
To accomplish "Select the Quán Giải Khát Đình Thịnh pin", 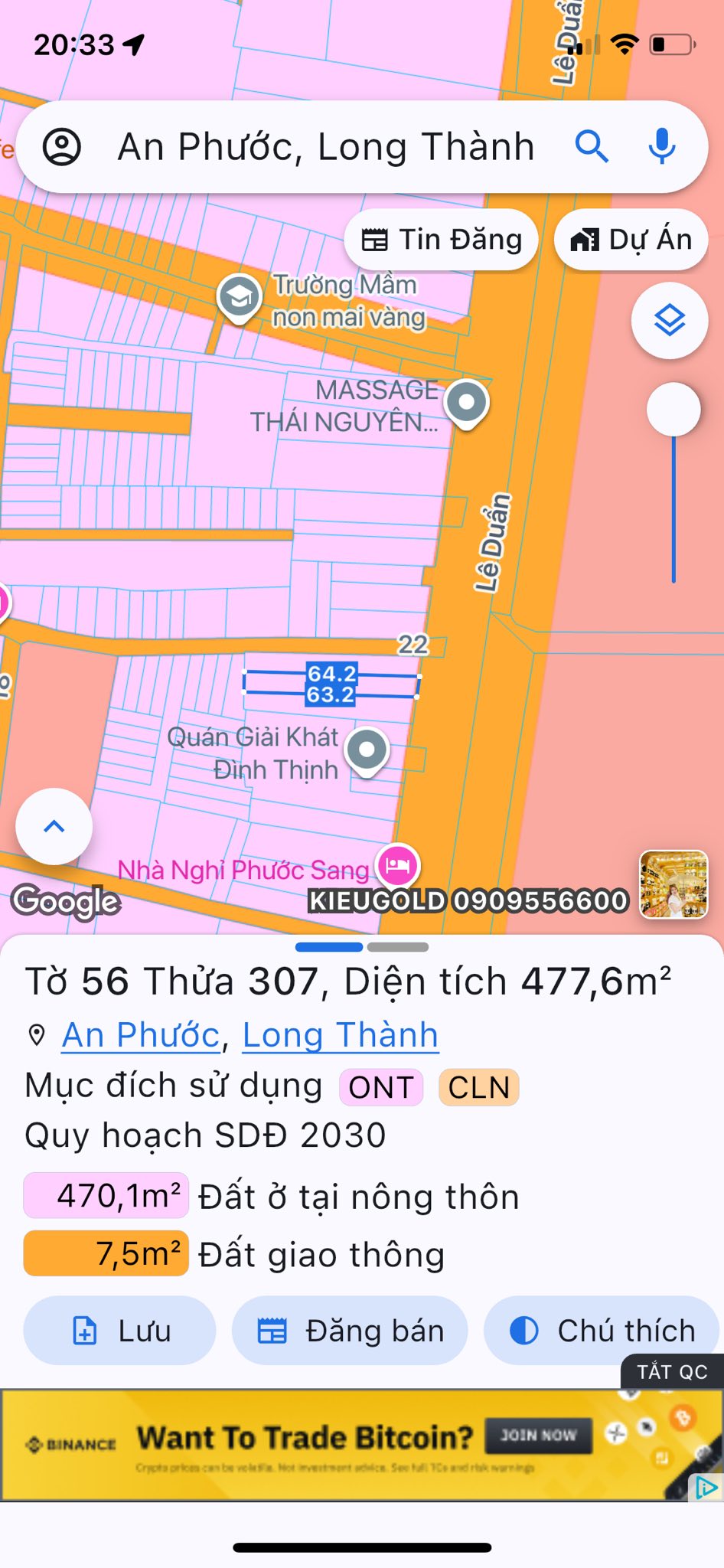I will tap(367, 750).
